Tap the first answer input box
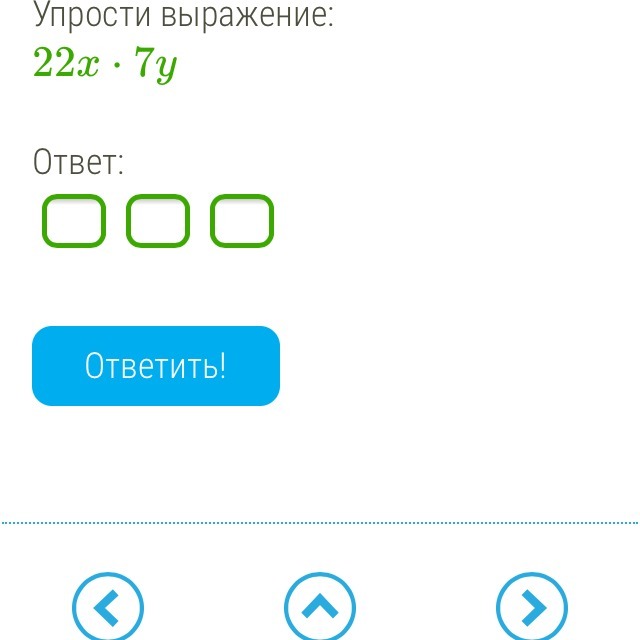 74,221
